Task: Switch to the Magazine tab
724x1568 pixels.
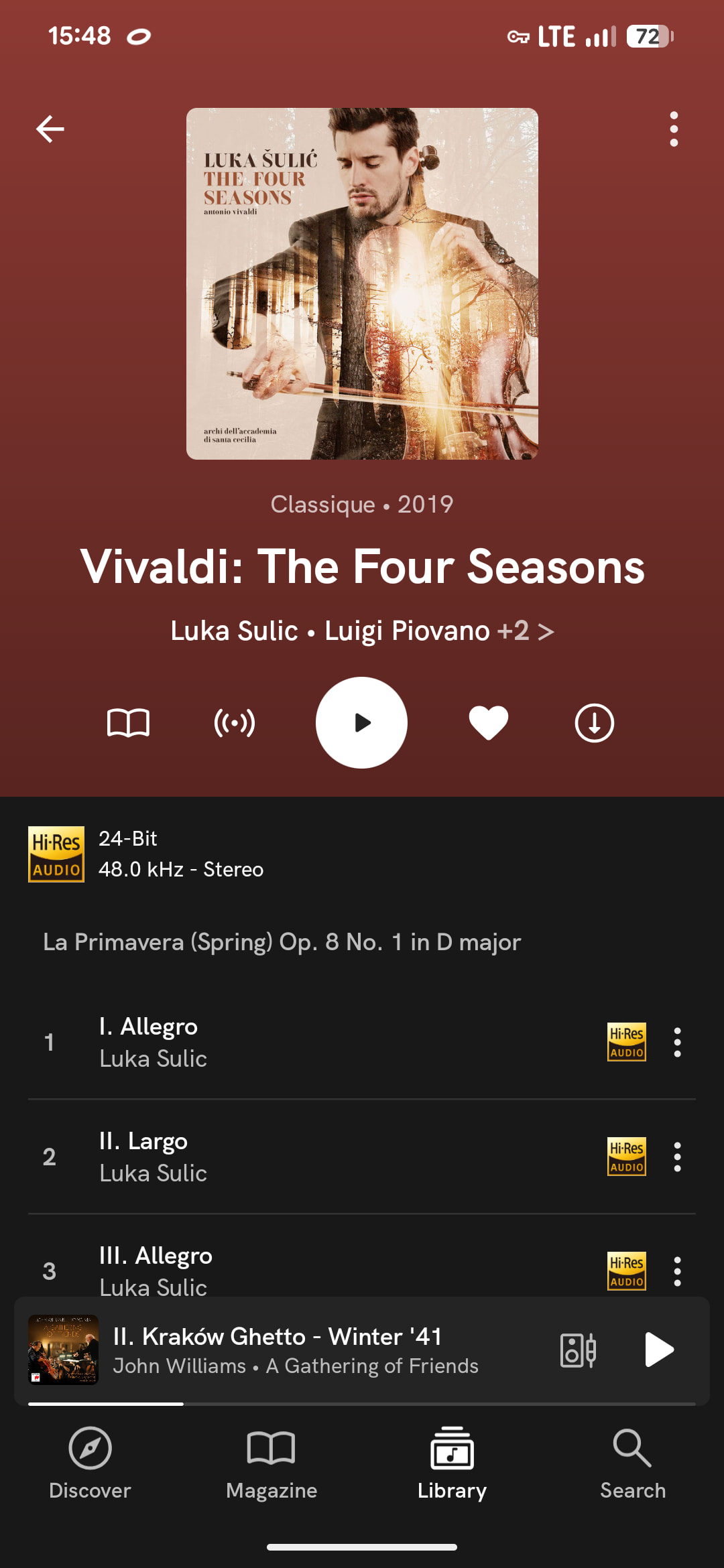Action: click(271, 1464)
